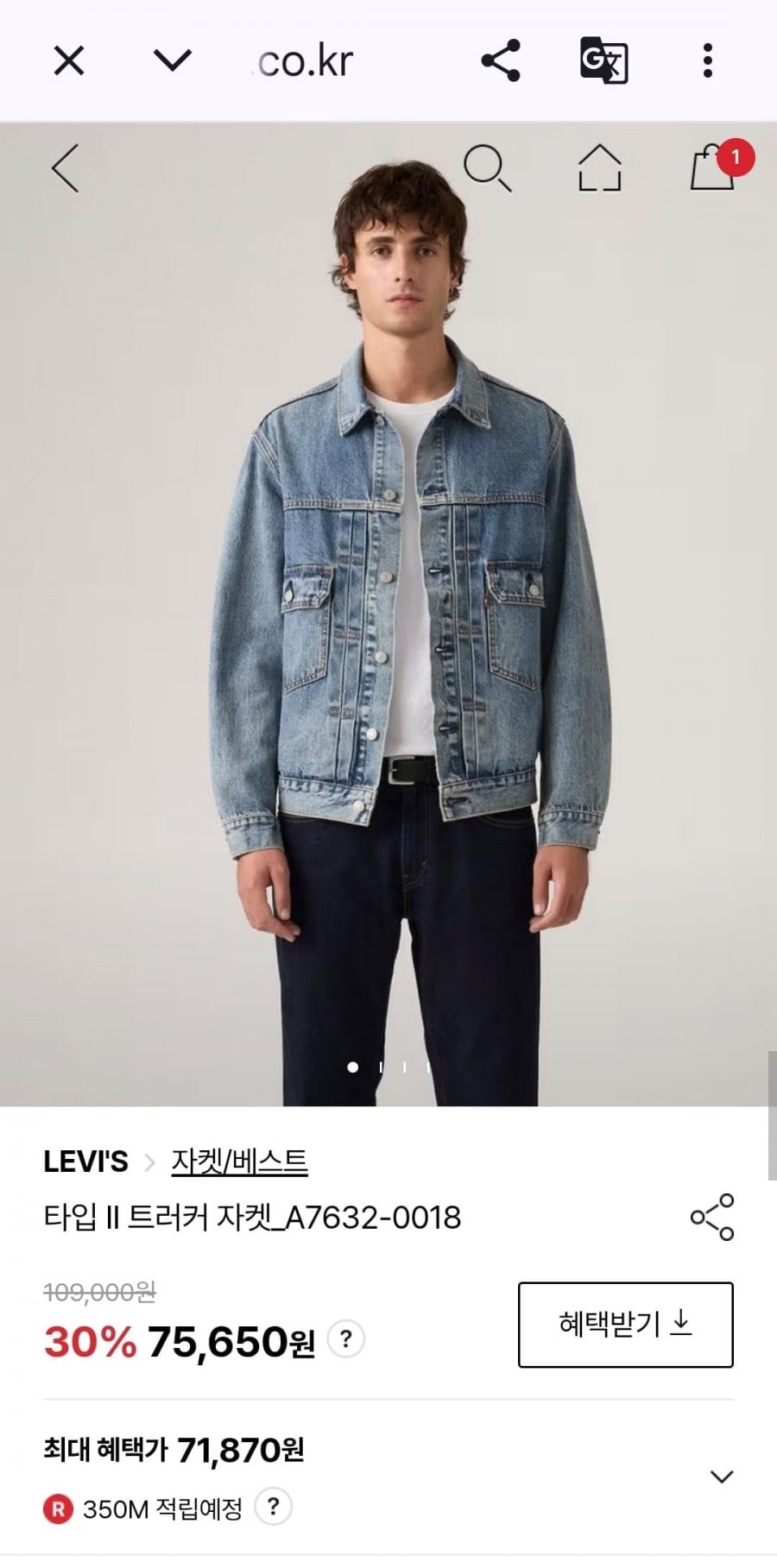The width and height of the screenshot is (777, 1568).
Task: Open the Levi's jacket product photo
Action: coord(388,613)
